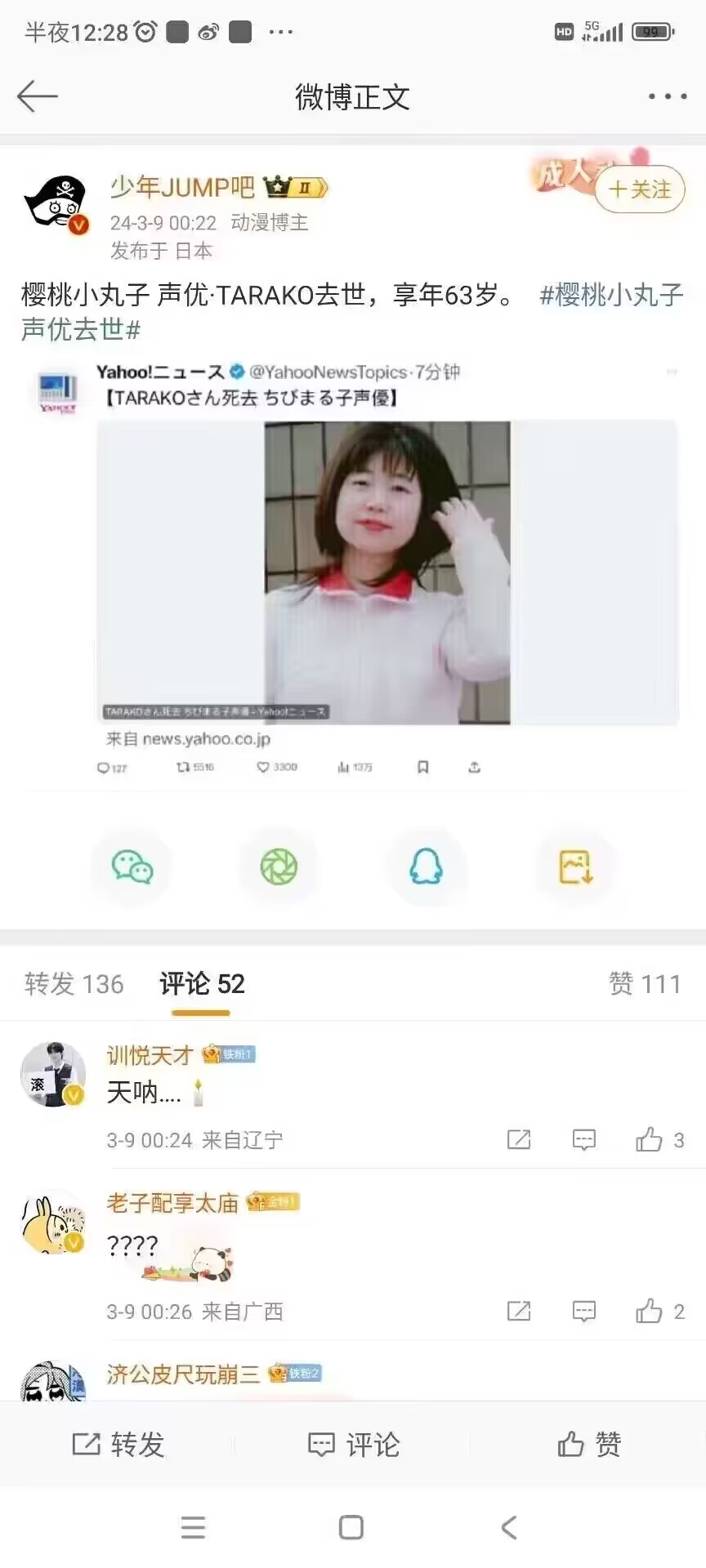This screenshot has width=706, height=1568.
Task: Switch to the 转发 136 tab
Action: click(74, 984)
